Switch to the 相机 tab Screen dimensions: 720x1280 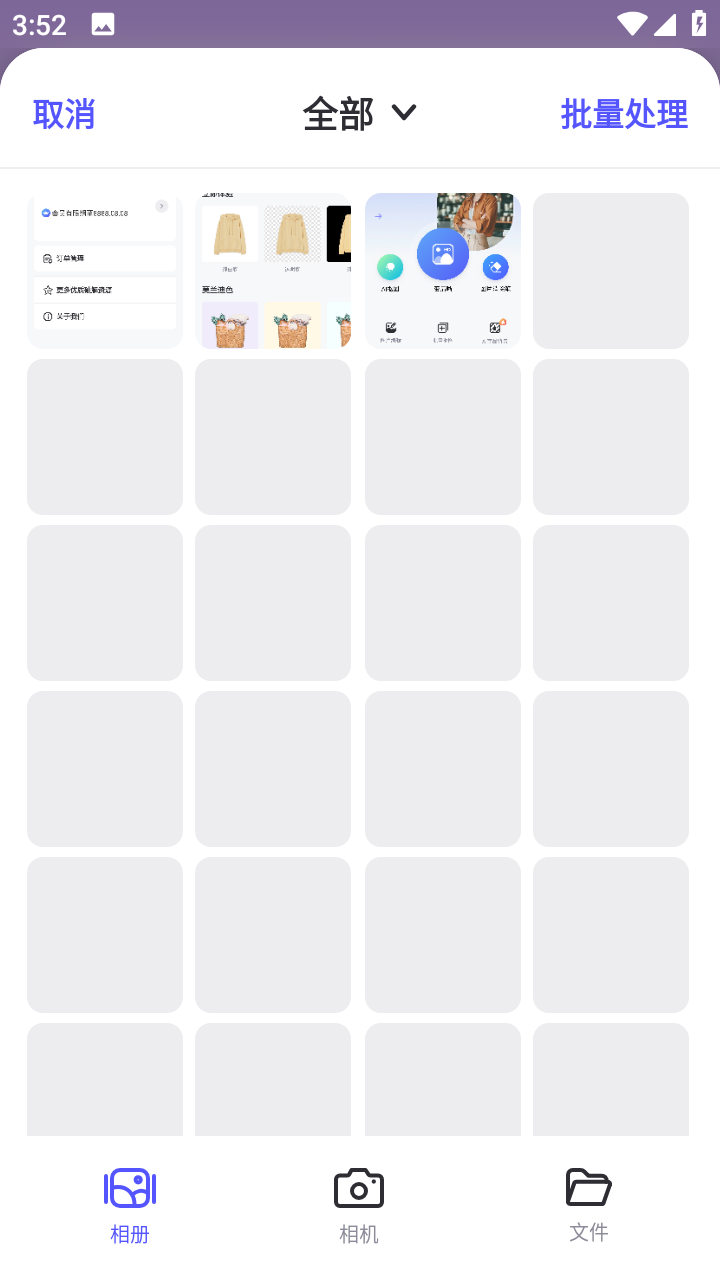click(359, 1204)
